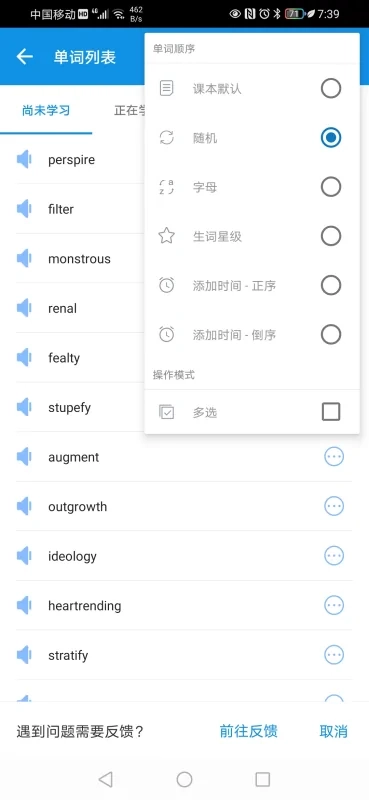
Task: Play pronunciation of stratify
Action: (24, 655)
